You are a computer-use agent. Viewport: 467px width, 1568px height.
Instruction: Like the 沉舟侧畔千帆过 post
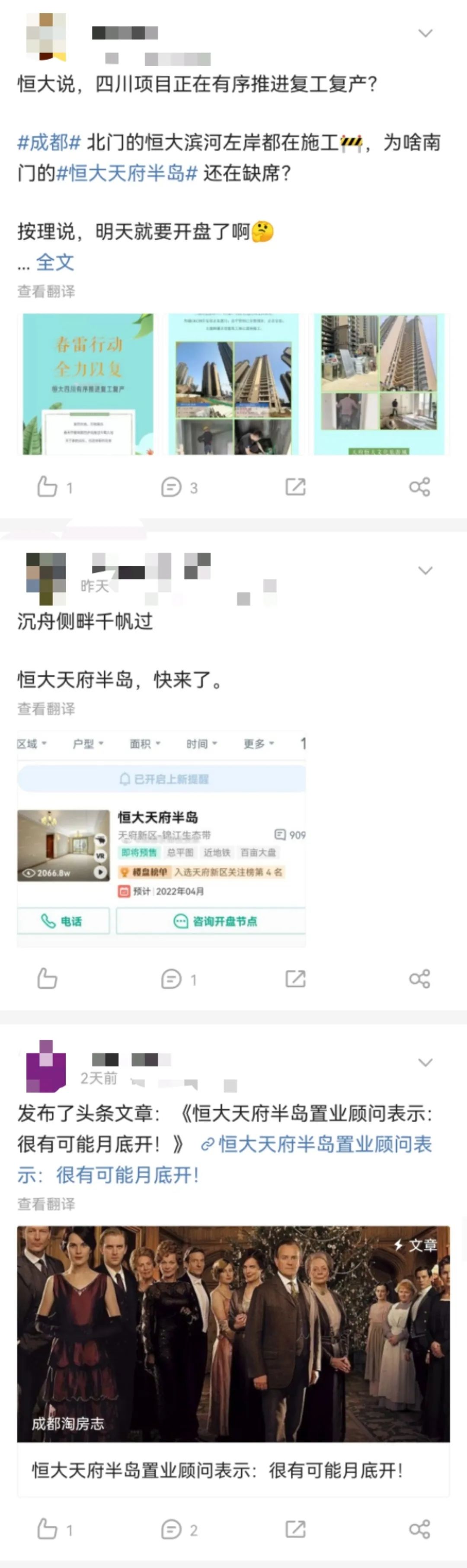(48, 979)
